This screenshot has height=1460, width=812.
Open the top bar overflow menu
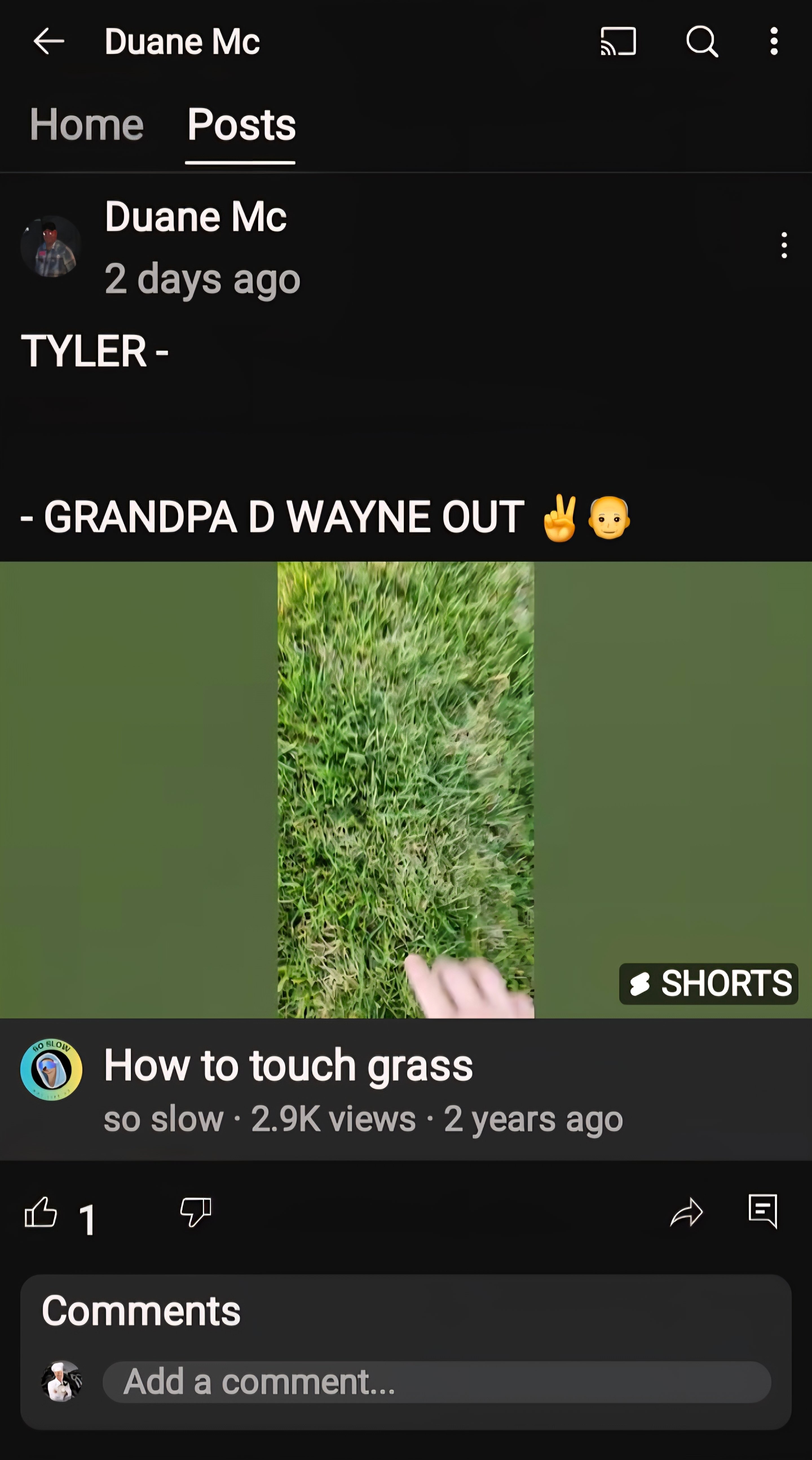click(774, 41)
